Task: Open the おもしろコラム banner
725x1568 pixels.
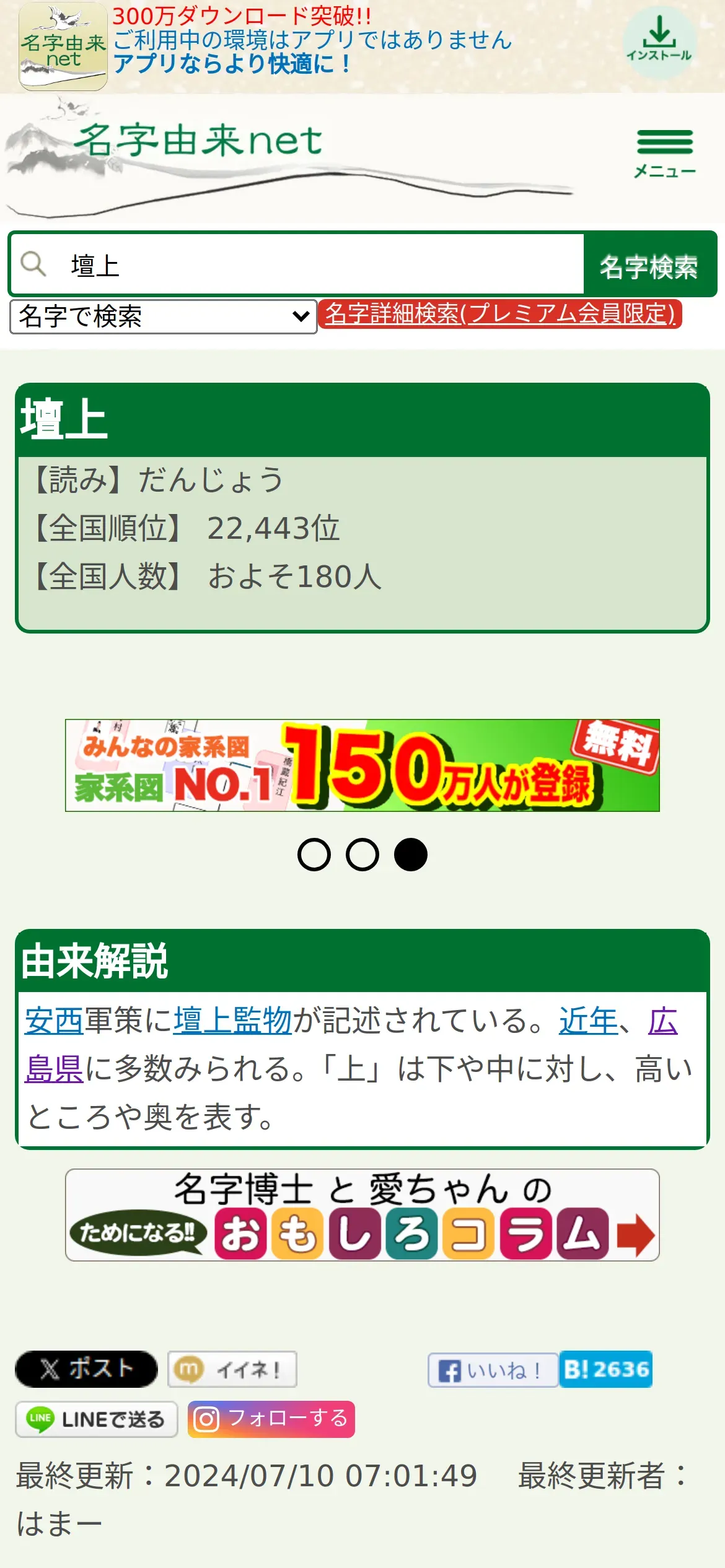Action: [362, 1215]
